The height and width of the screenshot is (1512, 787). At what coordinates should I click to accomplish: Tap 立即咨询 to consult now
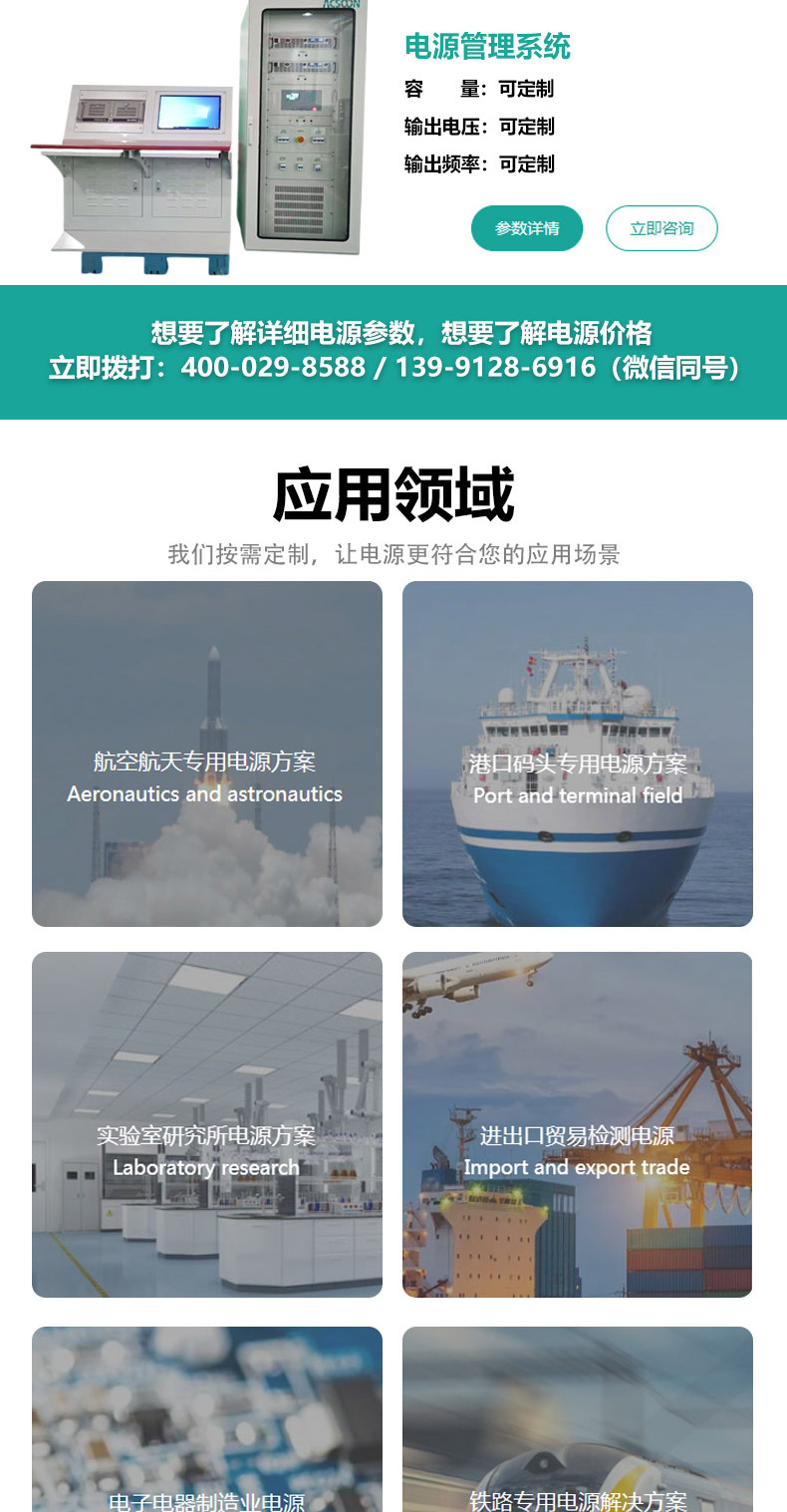[x=661, y=228]
